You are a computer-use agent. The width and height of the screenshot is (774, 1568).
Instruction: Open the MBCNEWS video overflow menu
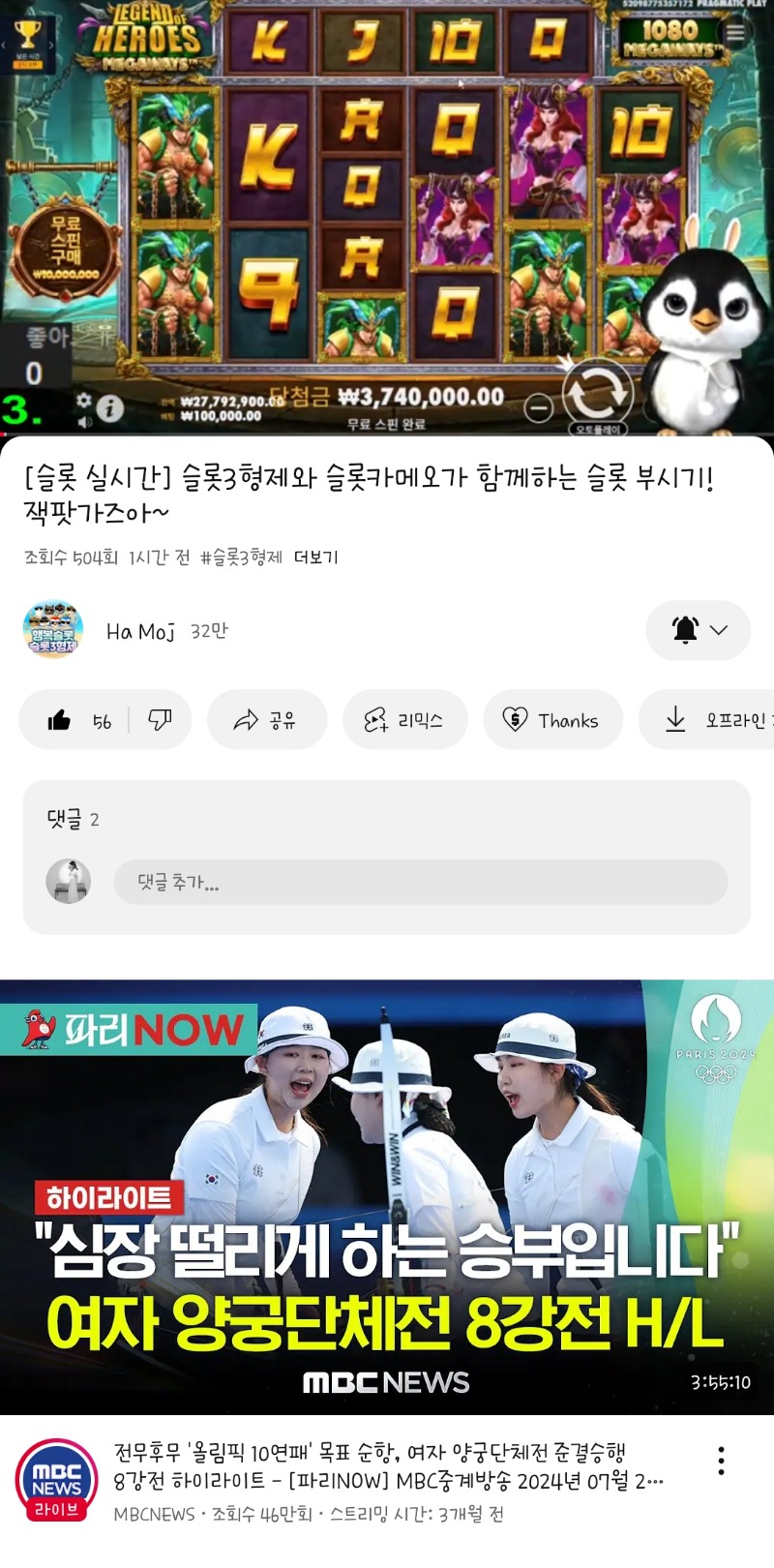pyautogui.click(x=721, y=1461)
